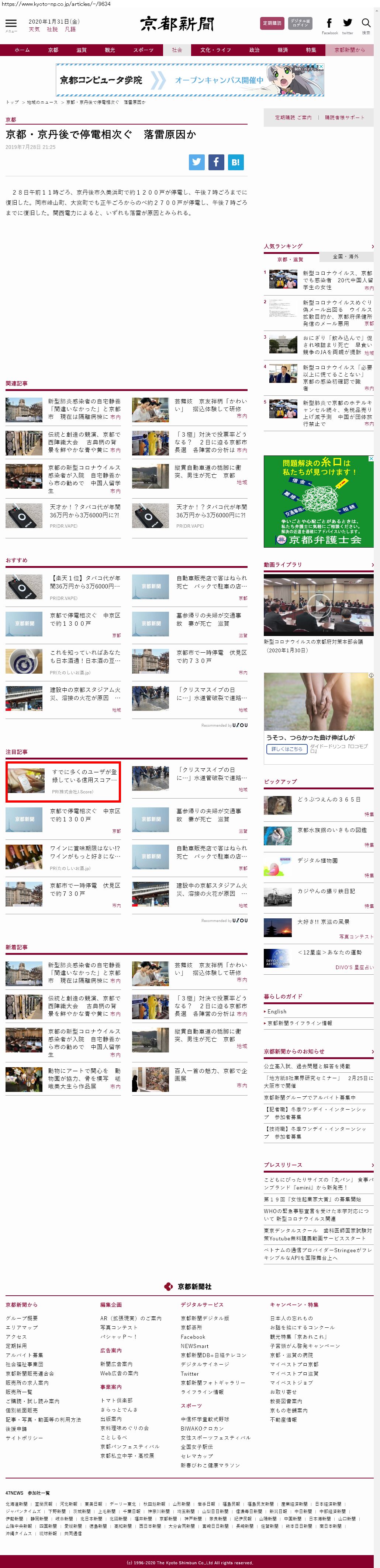Switch to the スポーツ navigation tab
380x1568 pixels.
[x=143, y=50]
